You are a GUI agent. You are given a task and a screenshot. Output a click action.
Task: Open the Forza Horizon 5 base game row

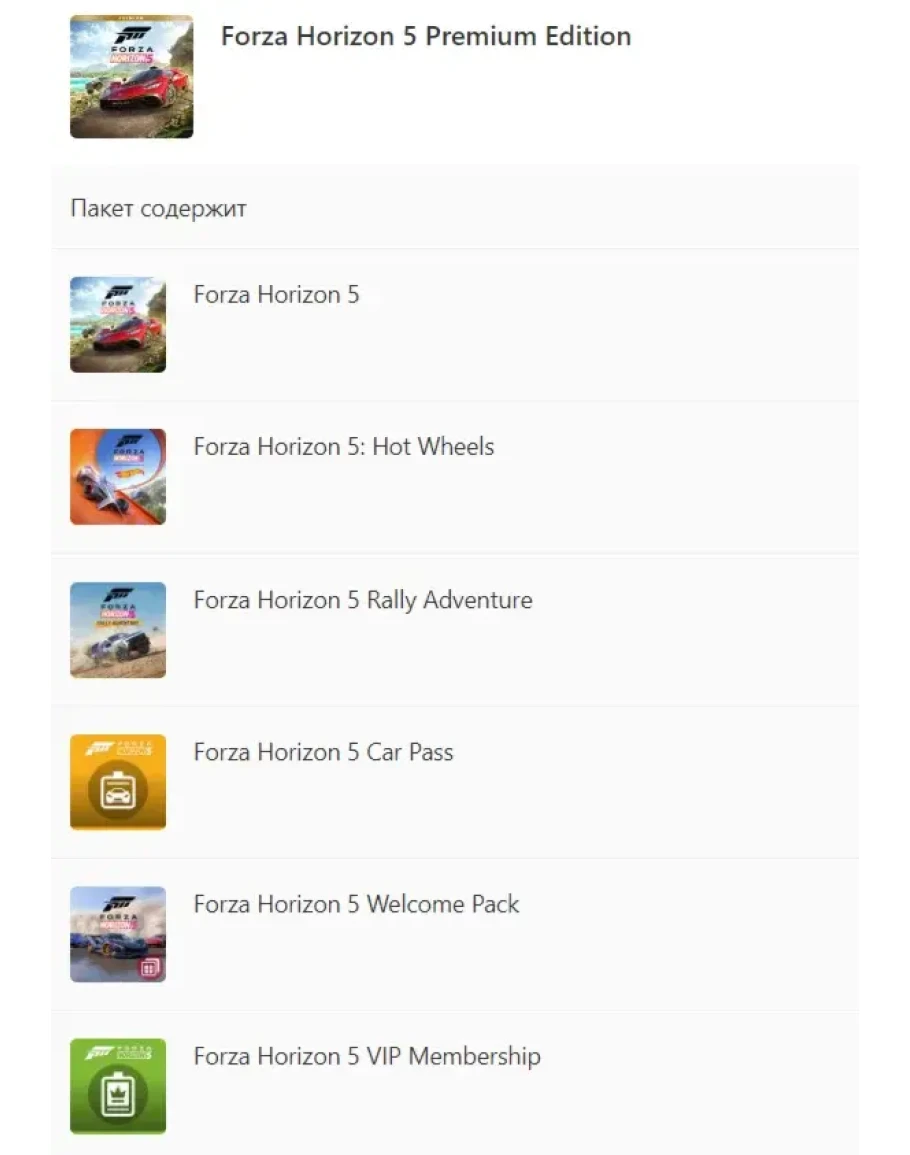click(276, 295)
